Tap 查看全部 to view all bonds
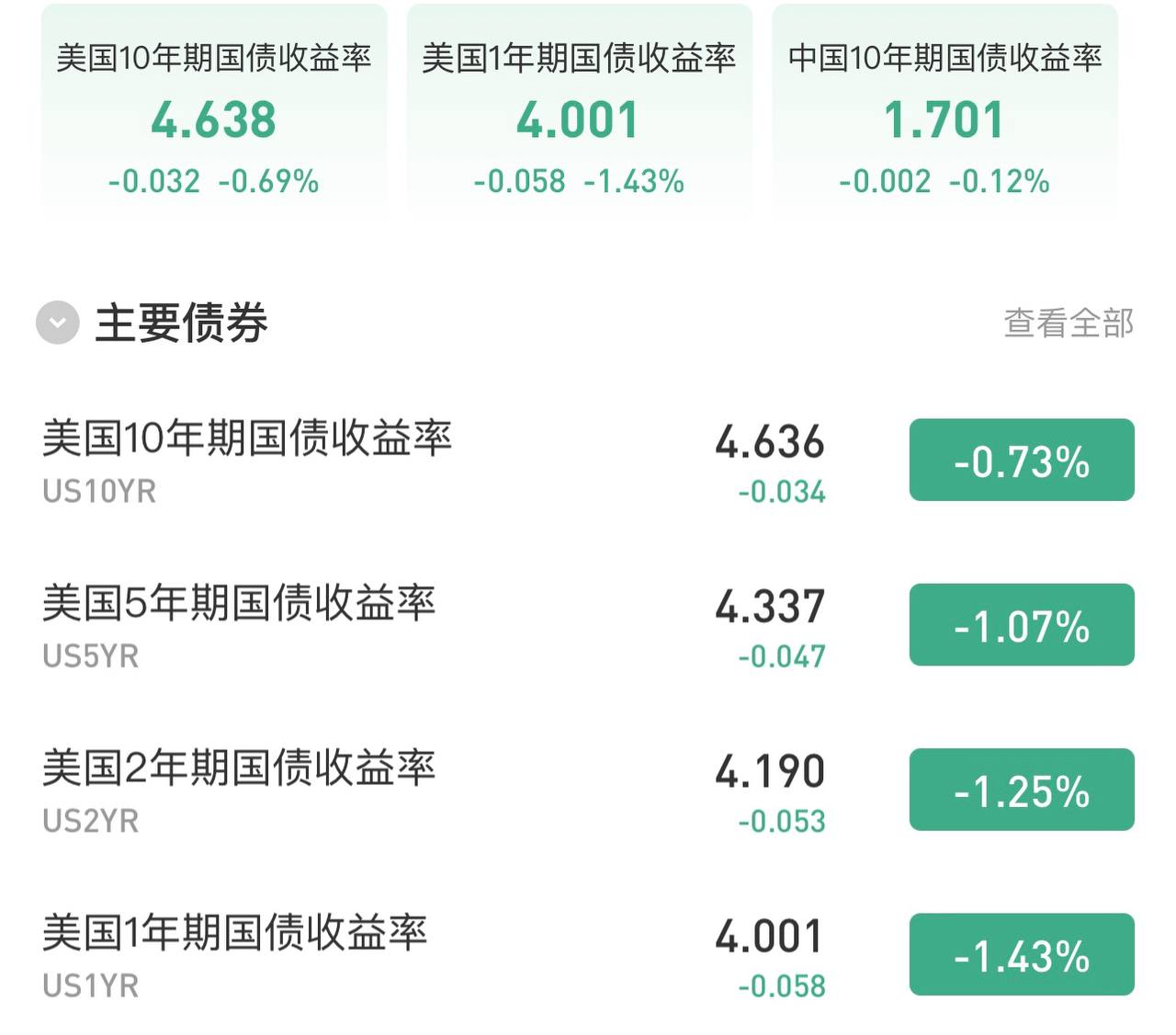This screenshot has width=1176, height=1035. click(x=1069, y=324)
